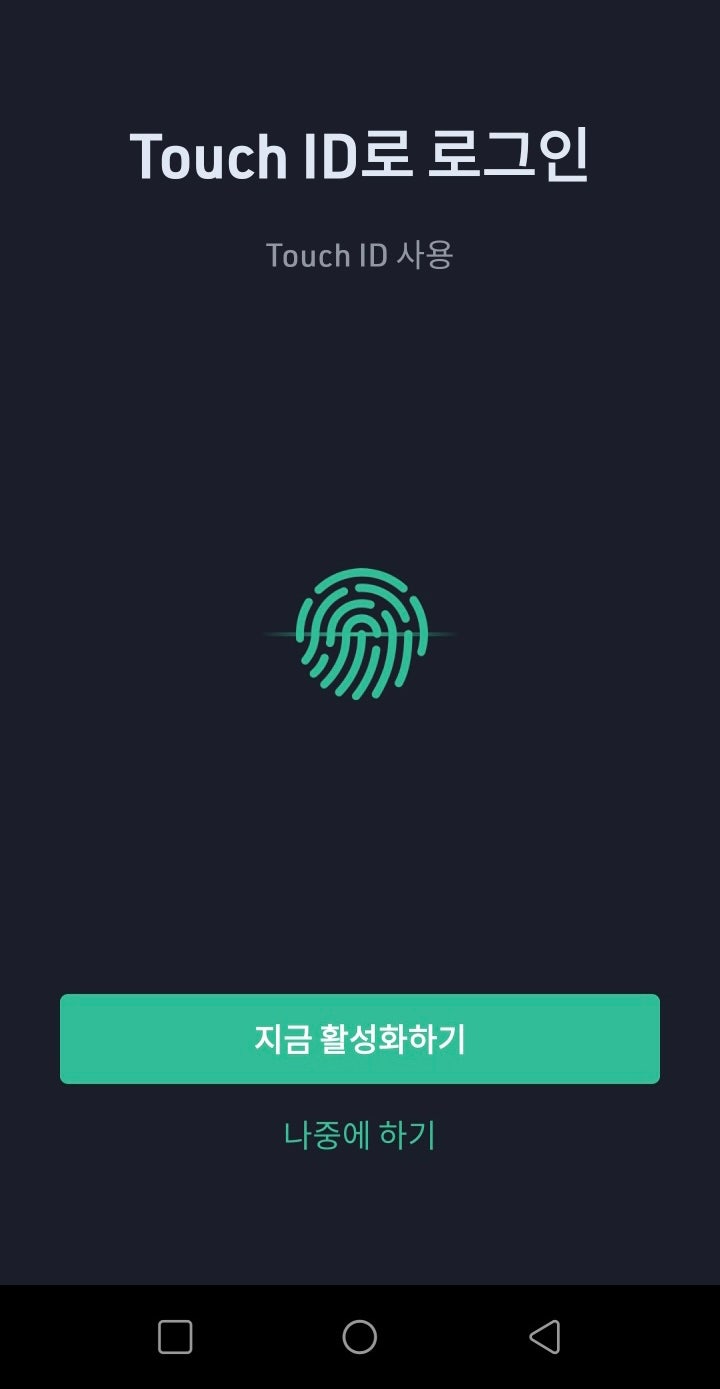The image size is (720, 1389).
Task: Dismiss setup using '나중에 하기' link
Action: click(360, 1133)
